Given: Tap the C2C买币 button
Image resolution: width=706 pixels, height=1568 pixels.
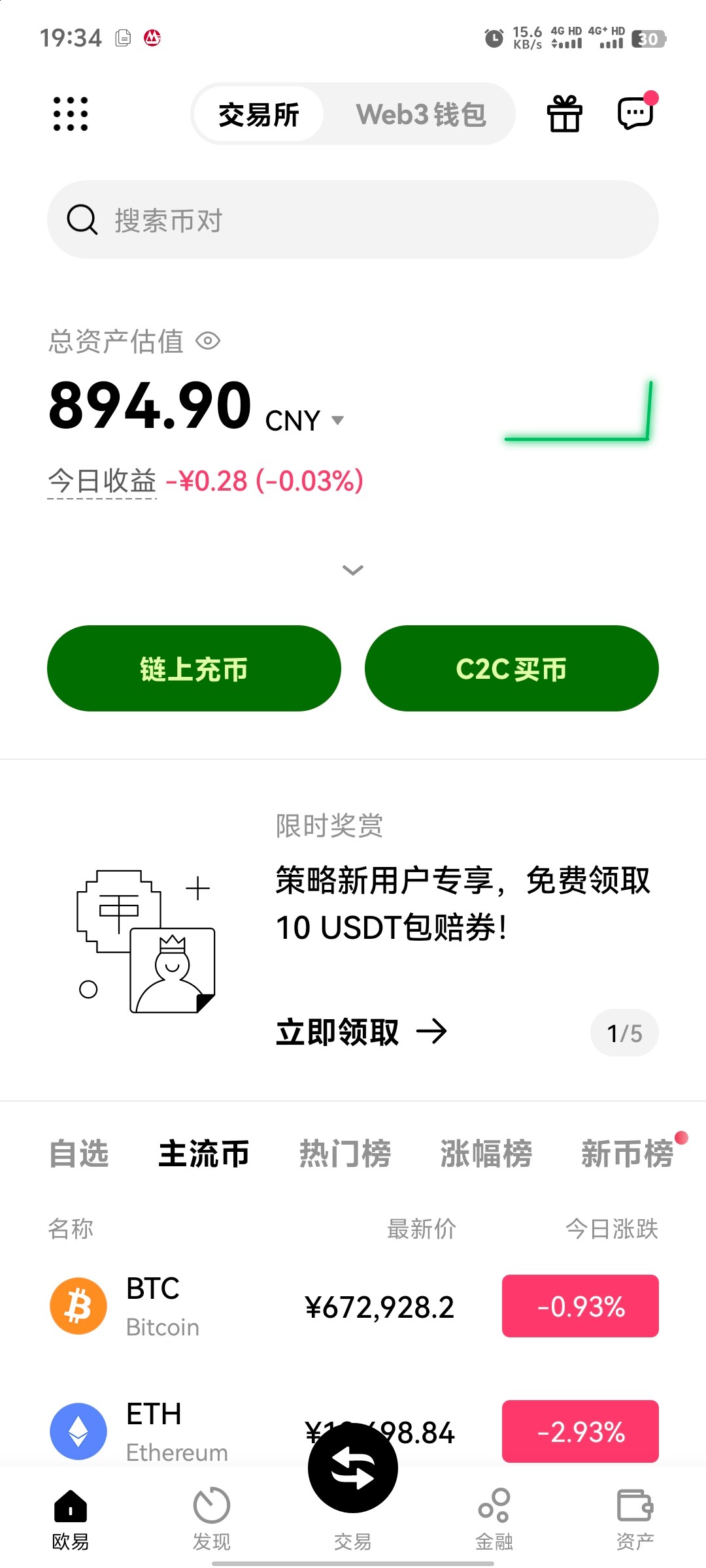Looking at the screenshot, I should 511,668.
